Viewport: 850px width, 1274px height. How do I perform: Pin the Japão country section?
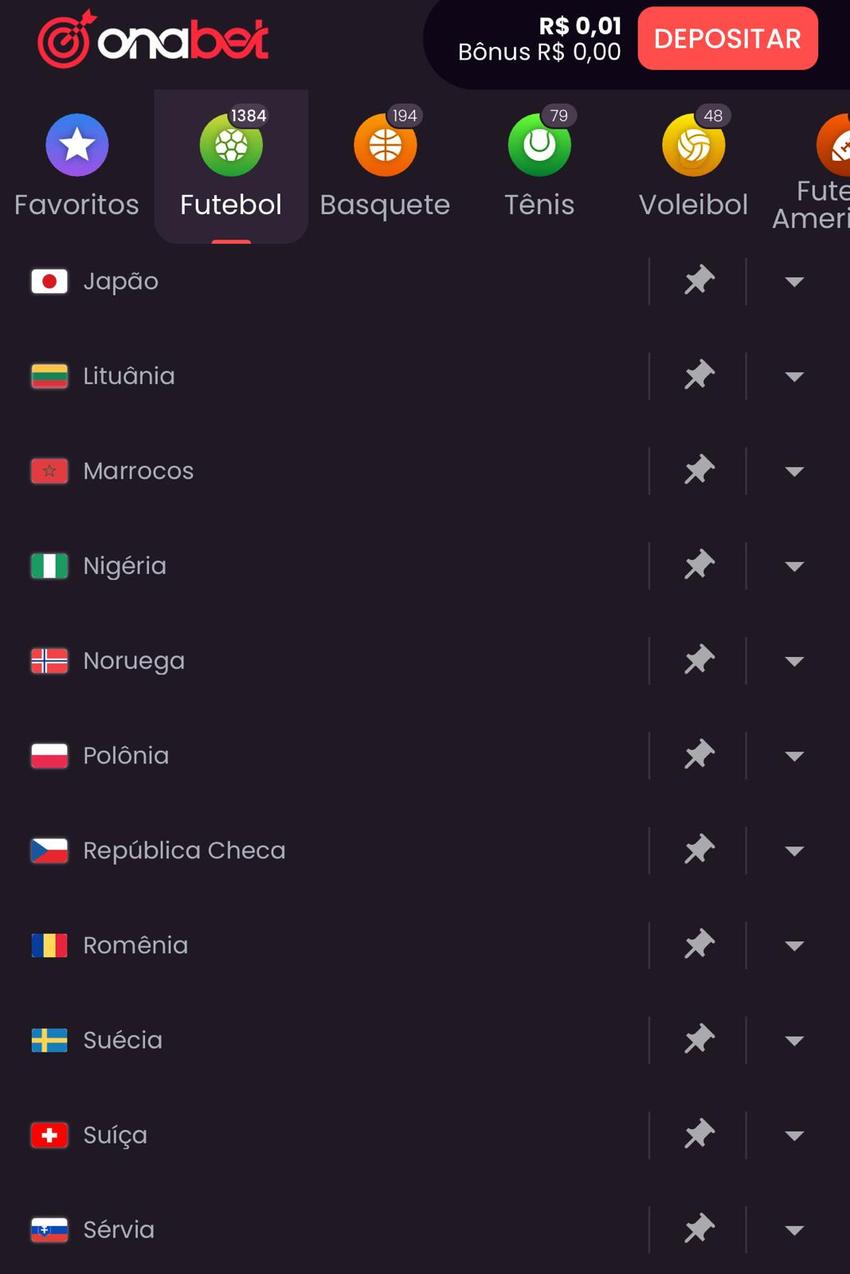point(700,281)
